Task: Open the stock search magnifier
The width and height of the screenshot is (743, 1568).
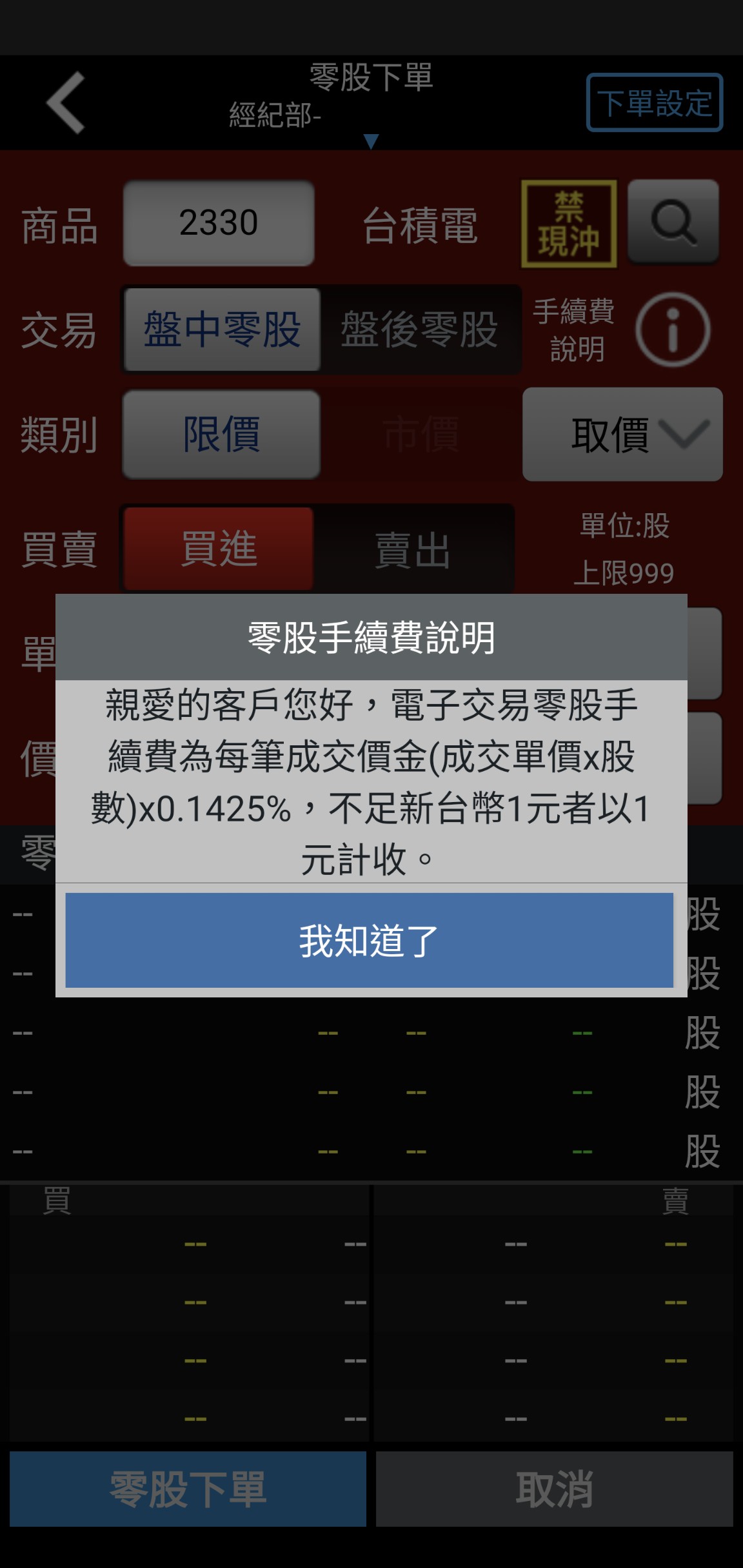Action: [673, 222]
